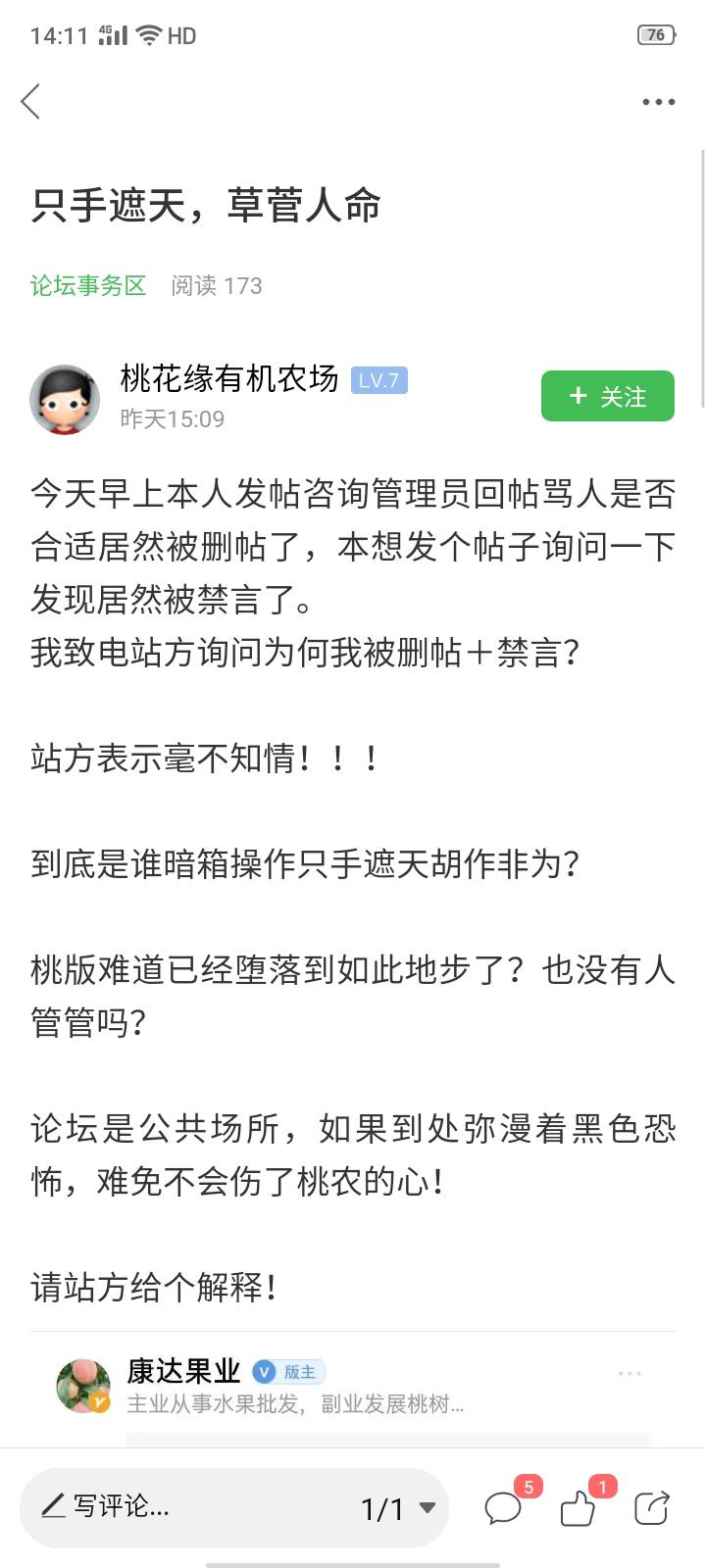Follow 桃花缘有机农场 with the 关注 button
Viewport: 706px width, 1568px height.
(x=608, y=396)
